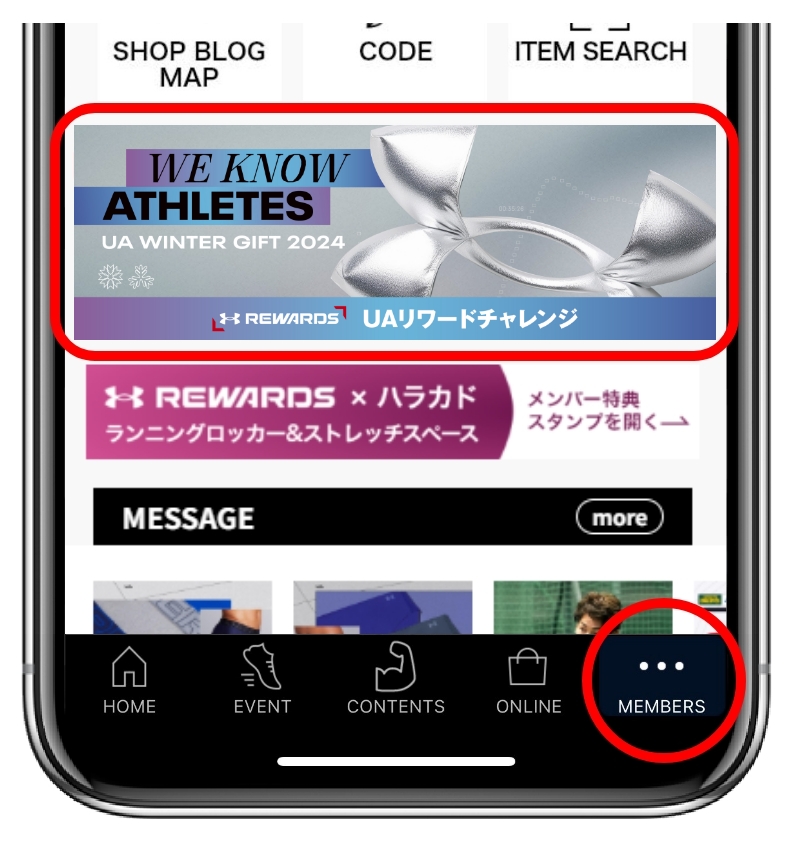Tap the more button in MESSAGE section

pyautogui.click(x=619, y=518)
